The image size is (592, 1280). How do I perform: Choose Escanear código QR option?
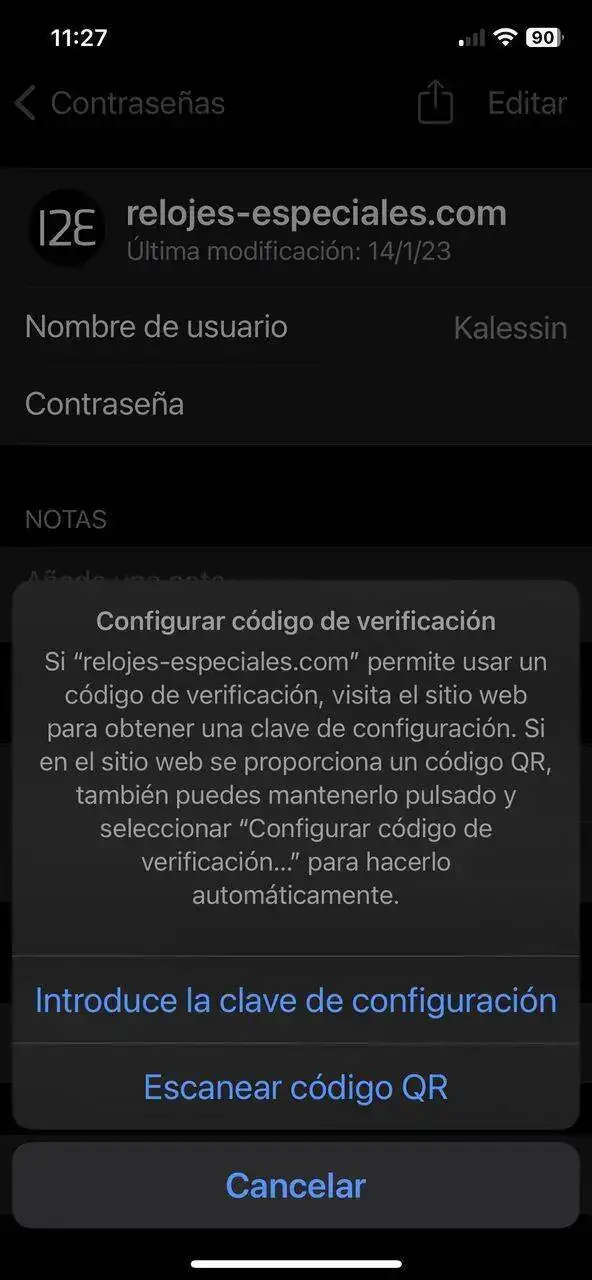(x=296, y=1087)
